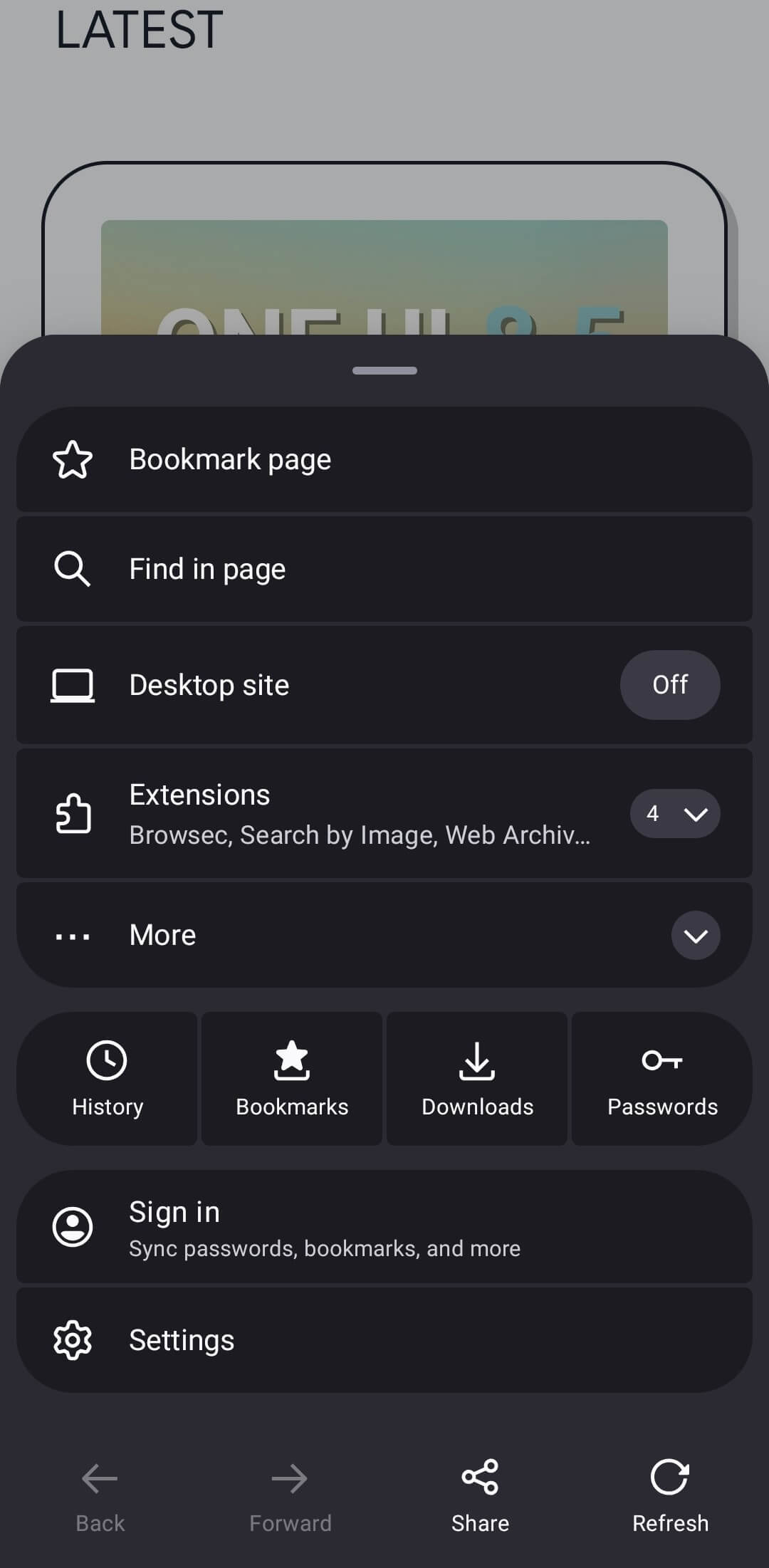The height and width of the screenshot is (1568, 769).
Task: Click the Sign in profile icon
Action: click(73, 1226)
